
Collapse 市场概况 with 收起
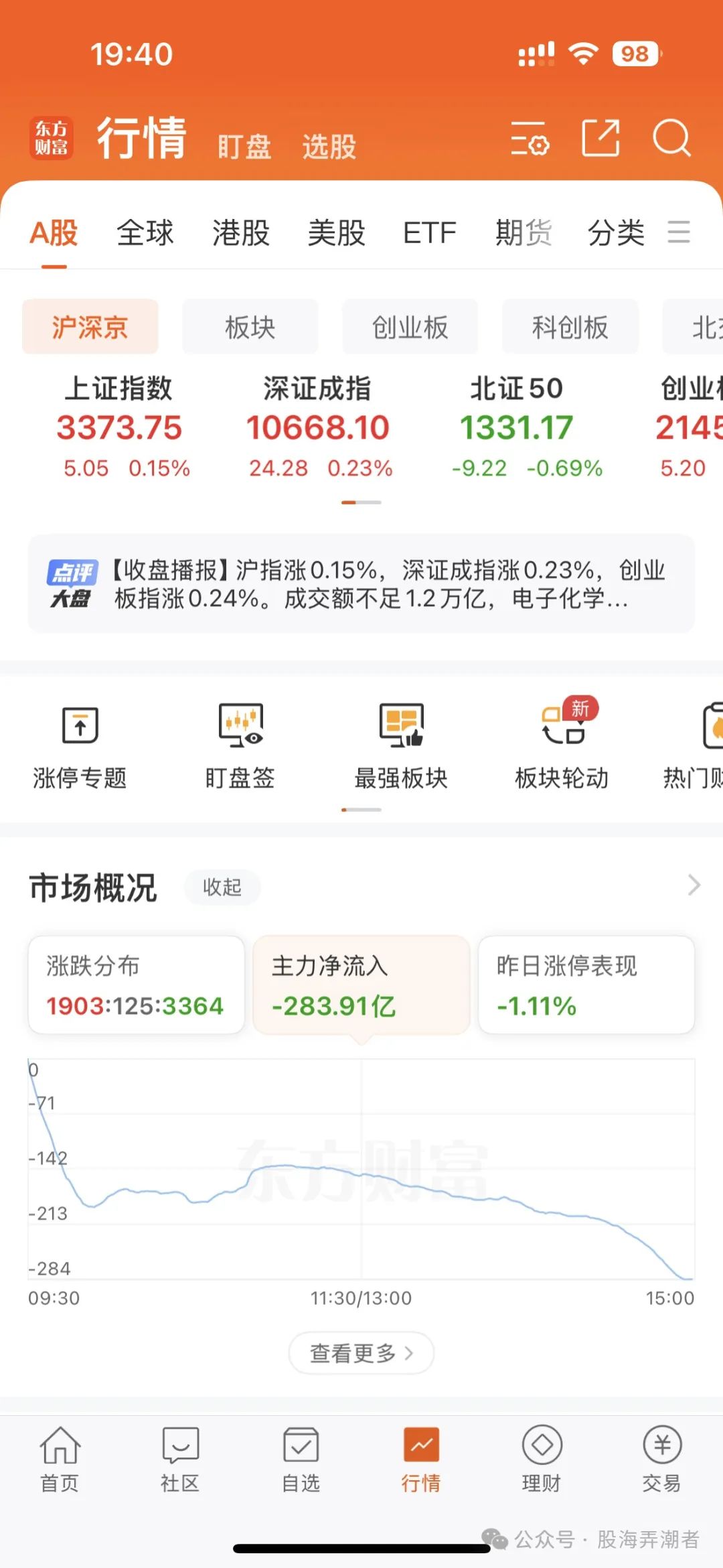pos(222,887)
